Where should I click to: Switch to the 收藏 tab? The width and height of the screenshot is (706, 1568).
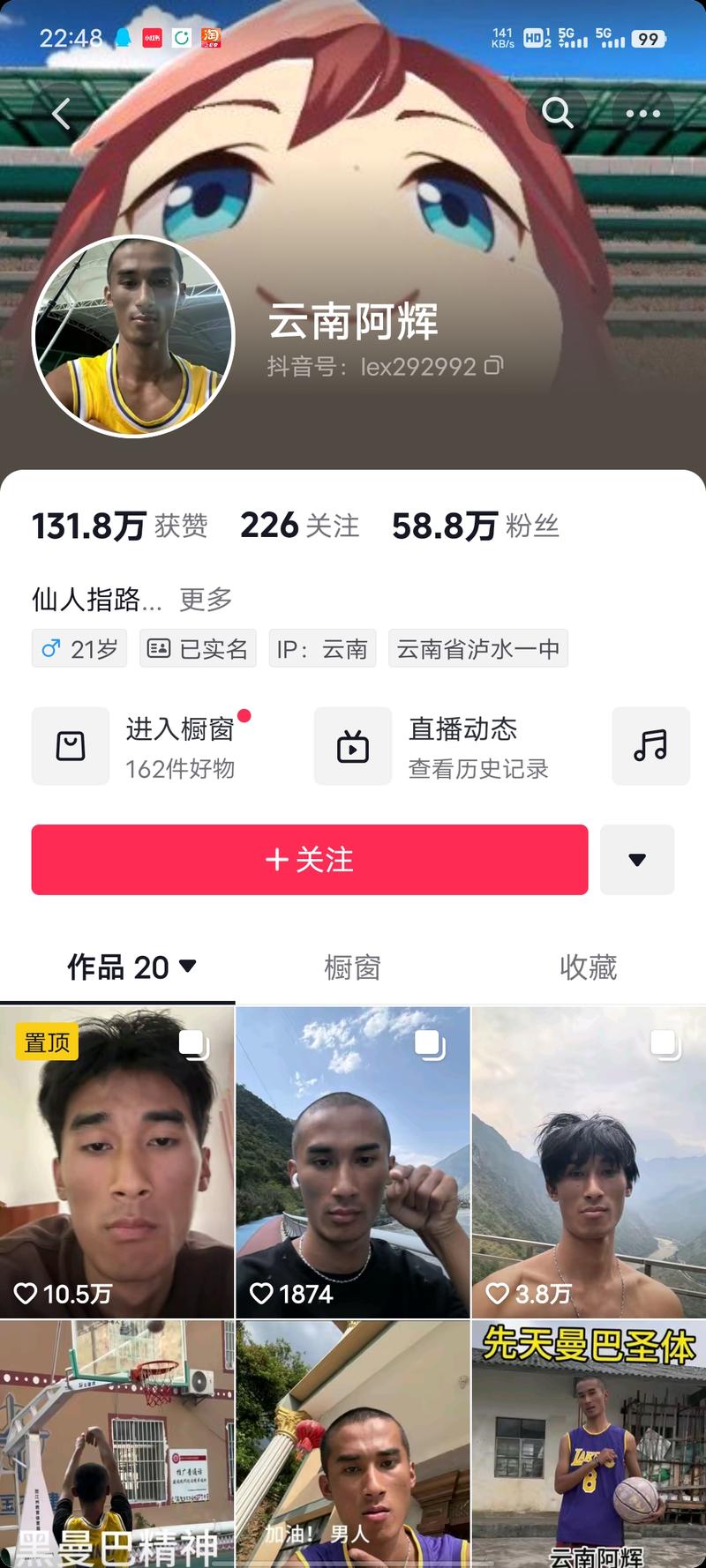586,967
